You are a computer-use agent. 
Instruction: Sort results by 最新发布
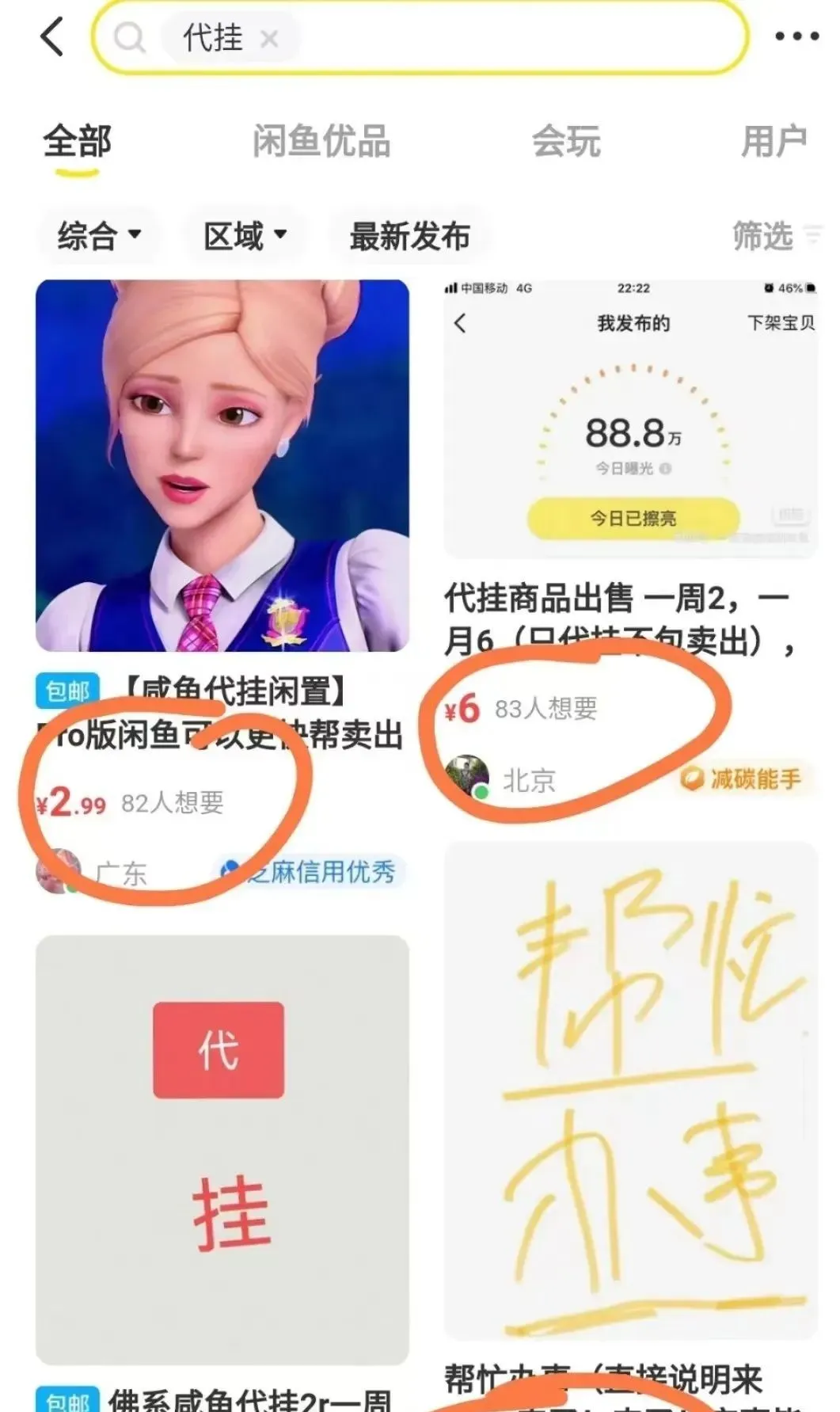[x=409, y=235]
